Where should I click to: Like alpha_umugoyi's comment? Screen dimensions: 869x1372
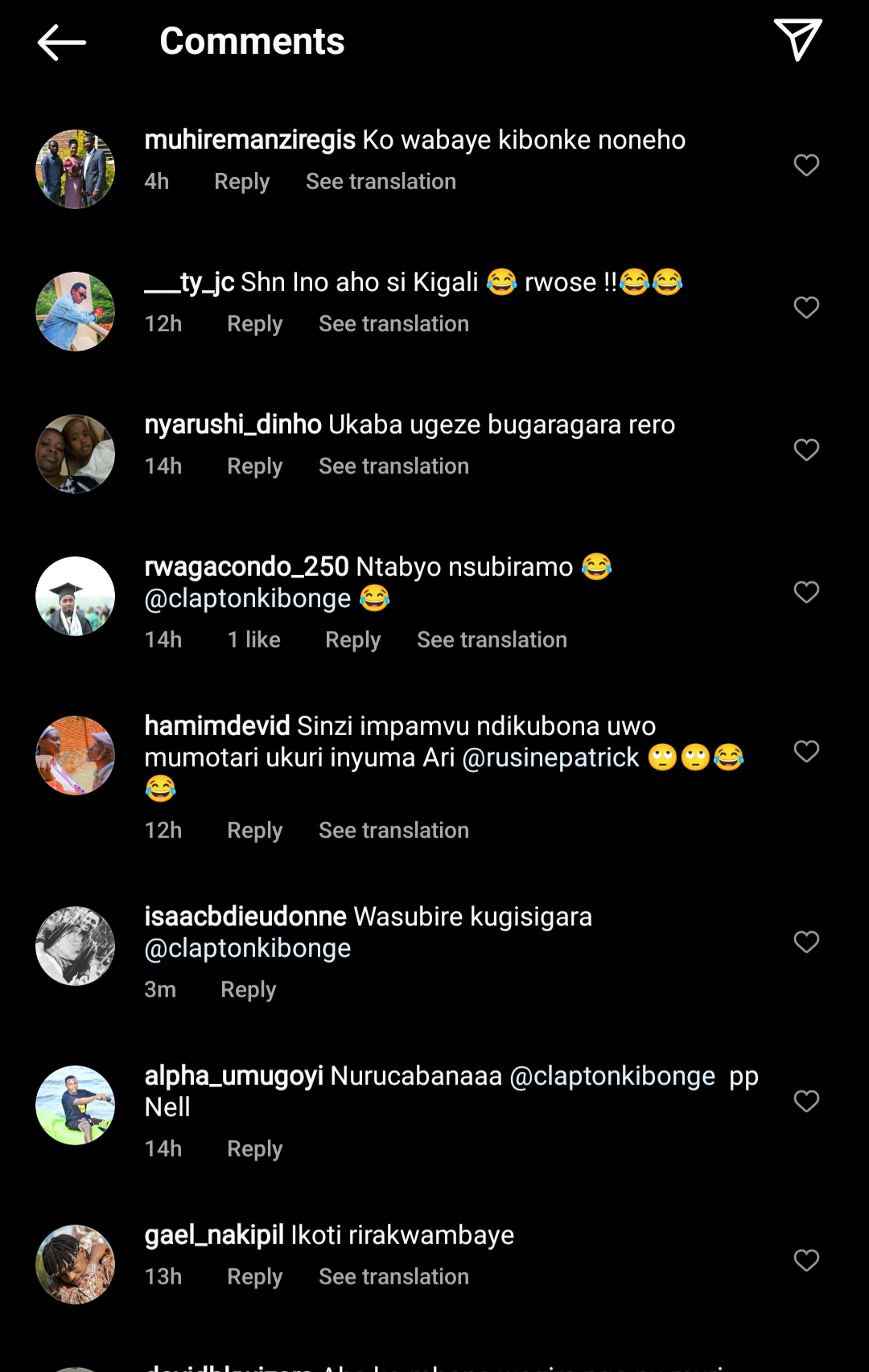(x=805, y=1102)
